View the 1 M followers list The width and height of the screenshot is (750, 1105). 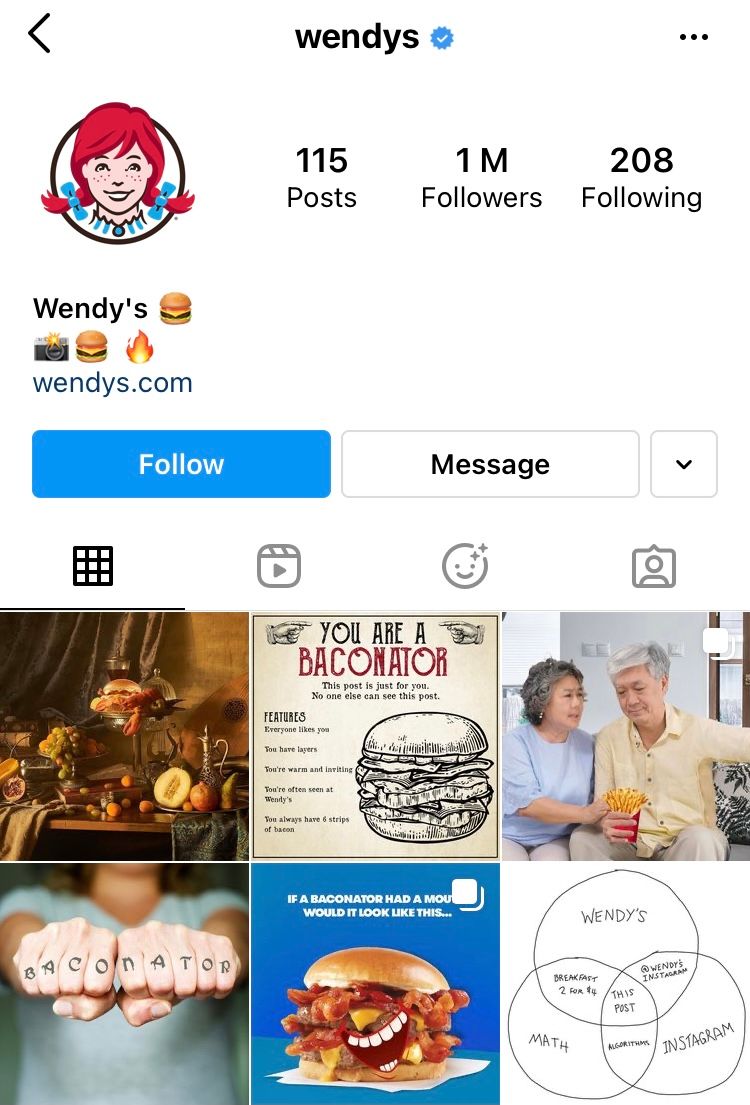click(x=481, y=177)
